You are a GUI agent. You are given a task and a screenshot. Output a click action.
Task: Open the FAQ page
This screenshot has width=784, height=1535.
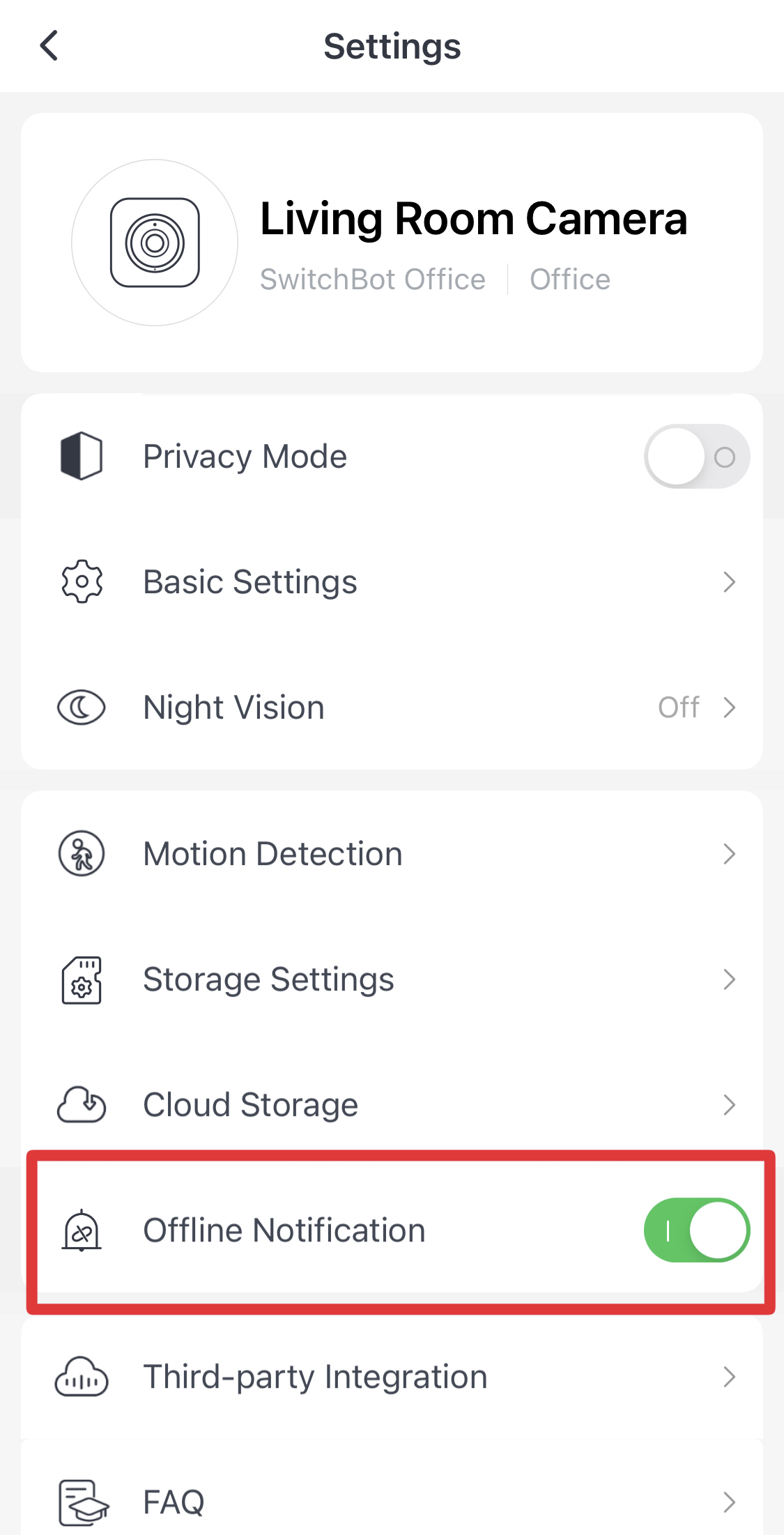coord(392,1502)
